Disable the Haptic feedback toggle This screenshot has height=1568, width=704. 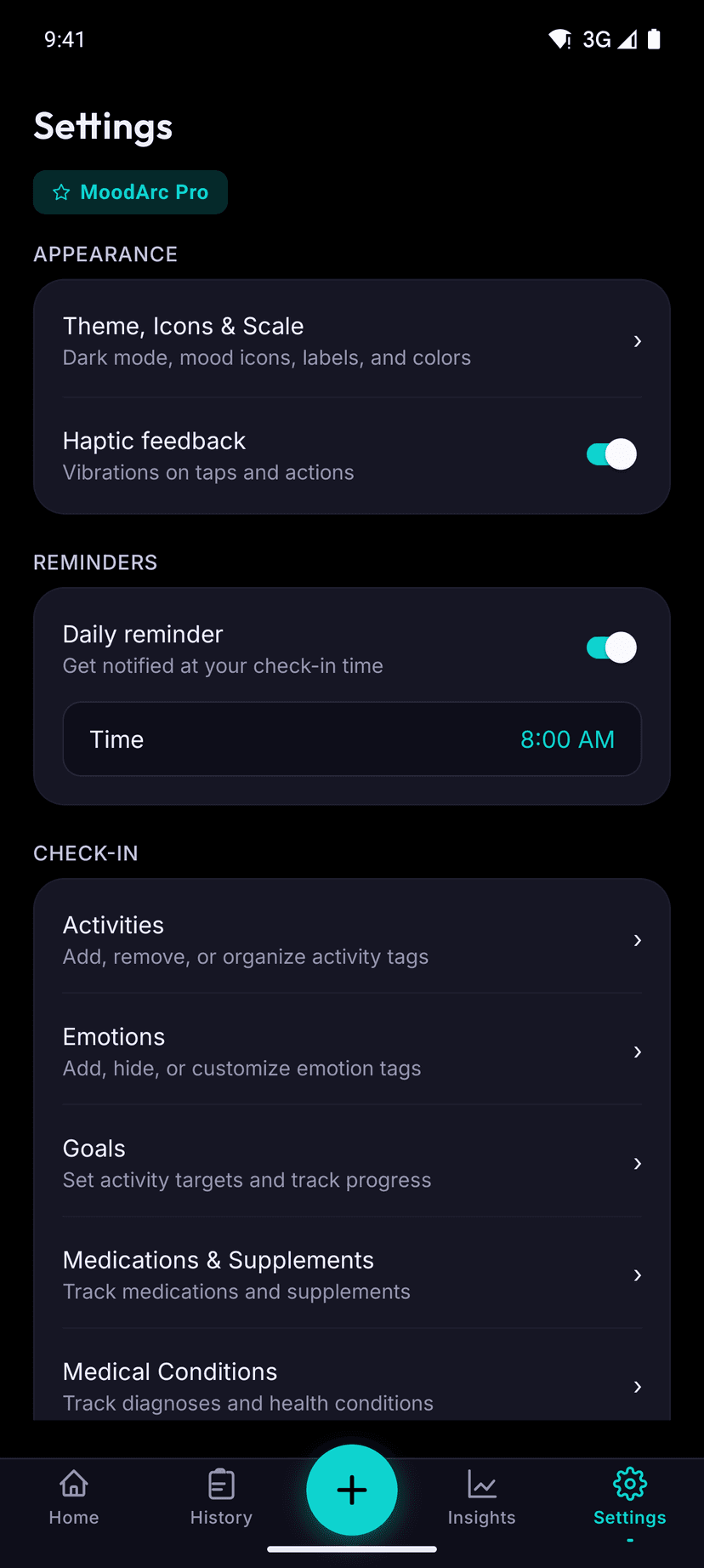click(610, 454)
